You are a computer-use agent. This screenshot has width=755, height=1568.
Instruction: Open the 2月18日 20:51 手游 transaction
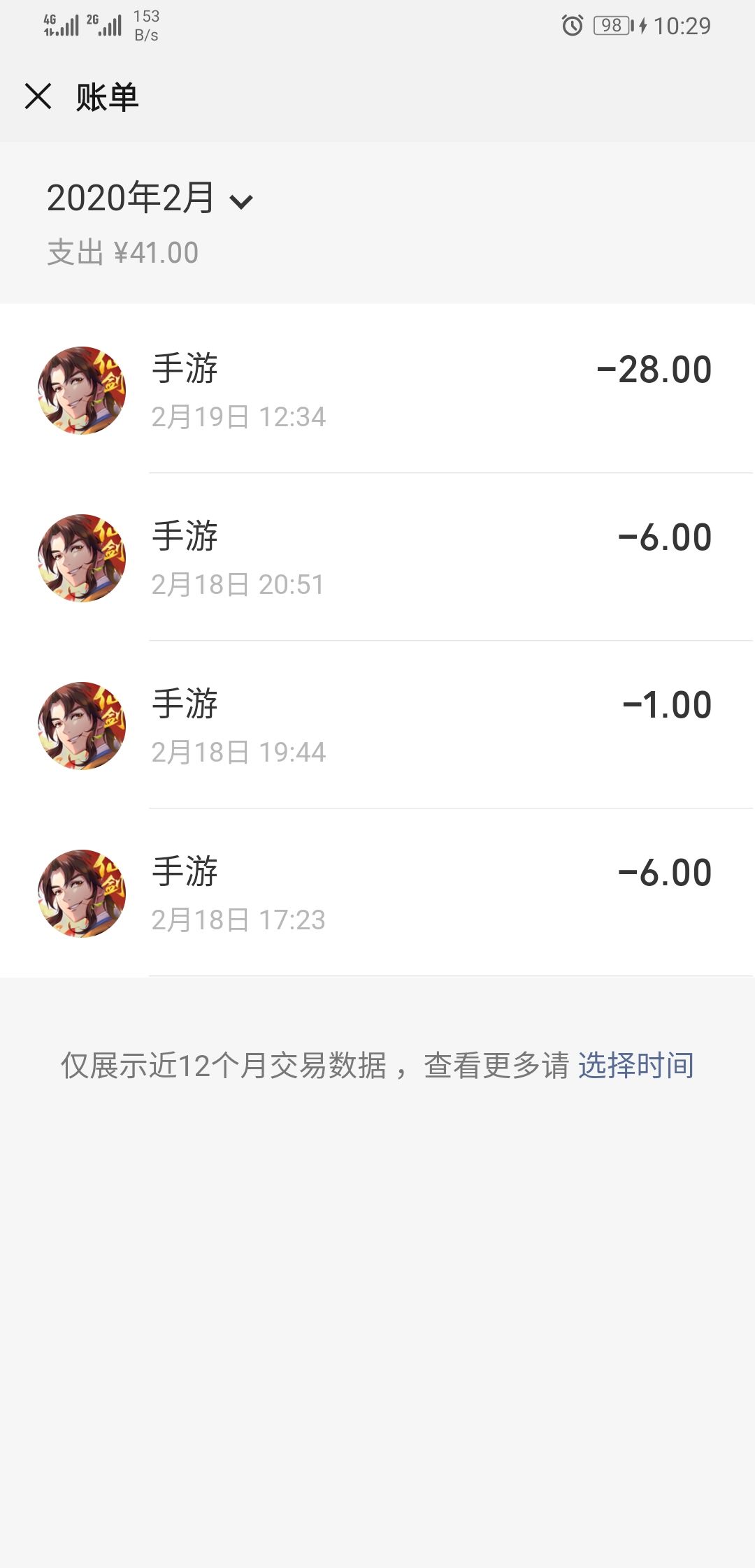377,558
